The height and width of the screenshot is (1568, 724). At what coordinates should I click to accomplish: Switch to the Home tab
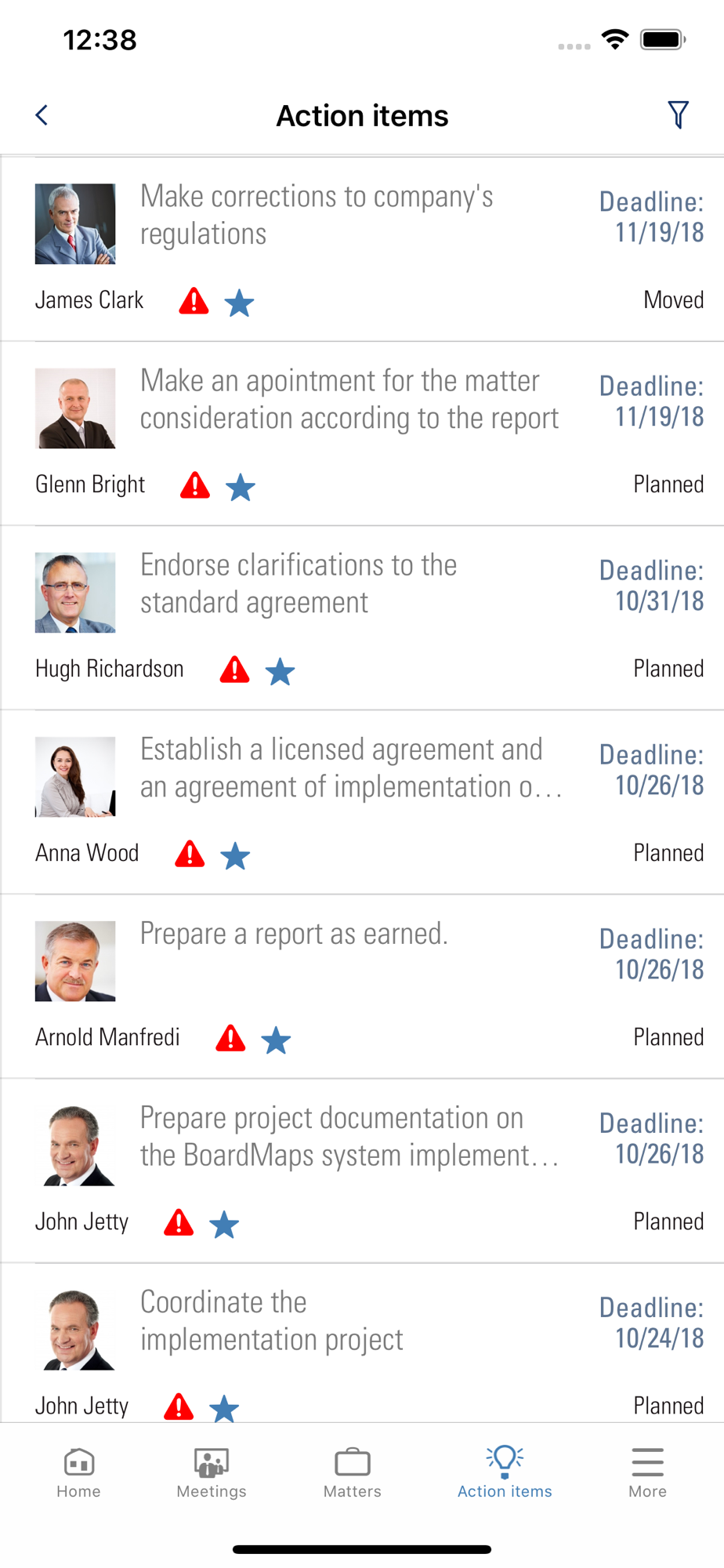coord(78,1472)
